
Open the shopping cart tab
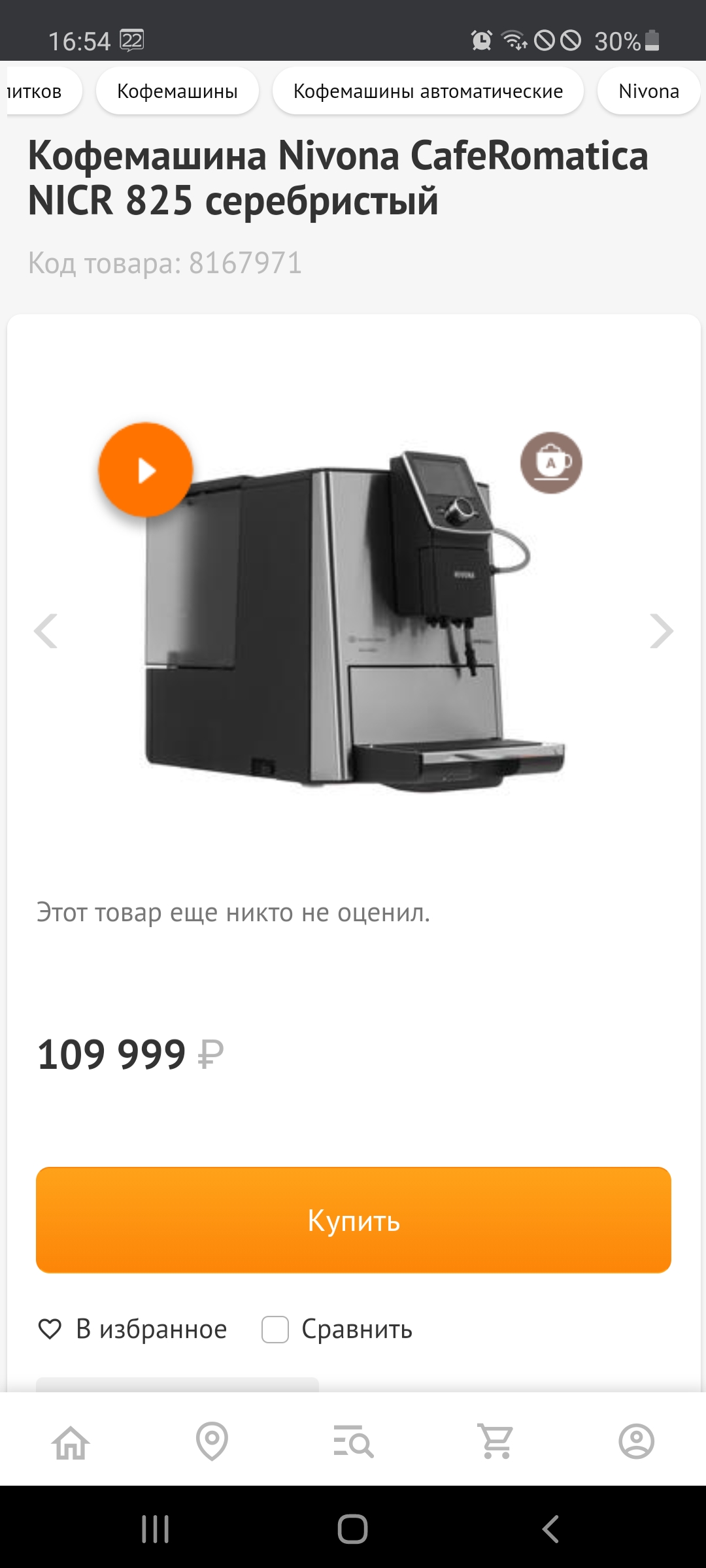(496, 1441)
